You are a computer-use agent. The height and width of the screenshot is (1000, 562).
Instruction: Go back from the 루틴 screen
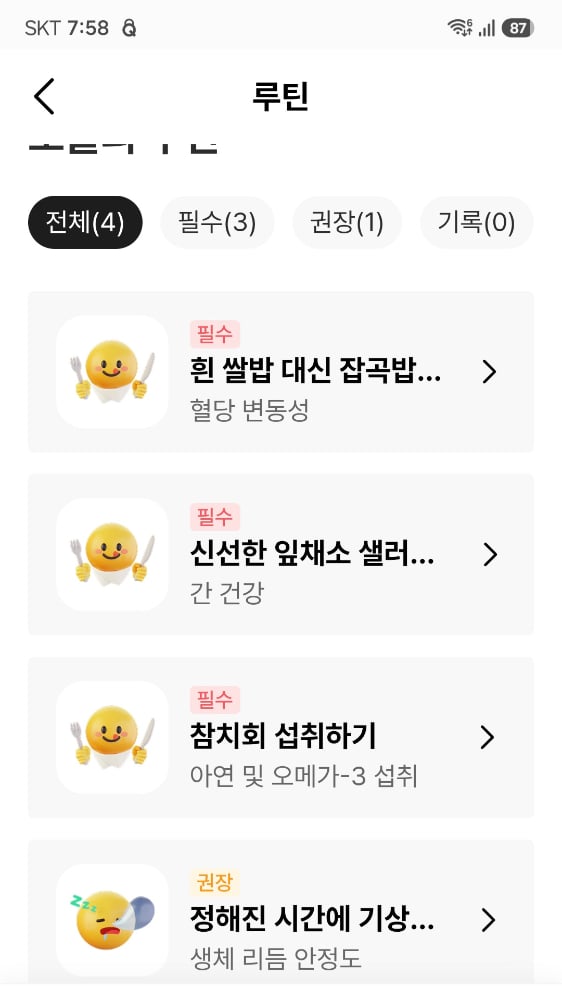tap(44, 96)
